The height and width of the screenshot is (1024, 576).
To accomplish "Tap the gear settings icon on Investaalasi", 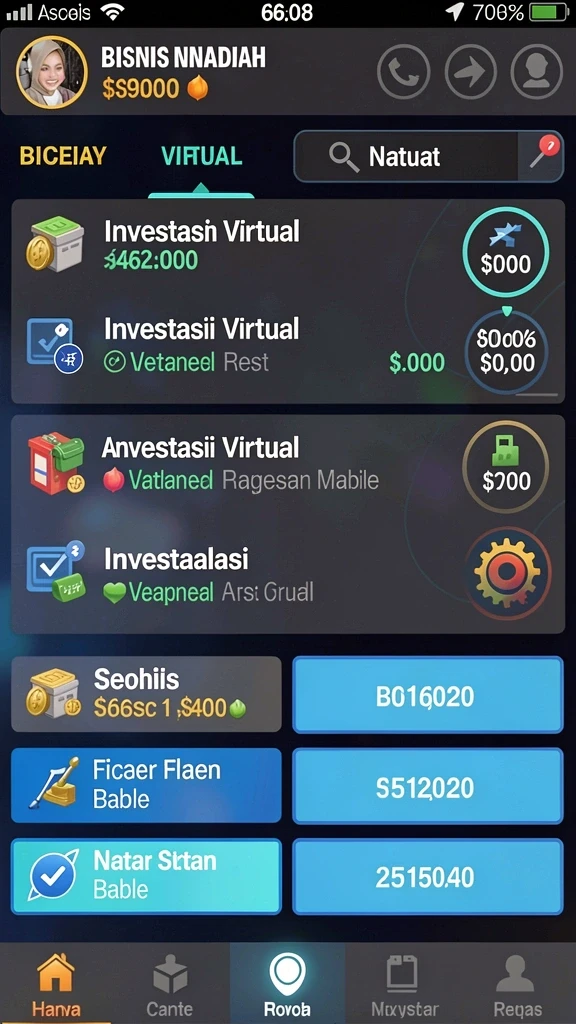I will 507,573.
